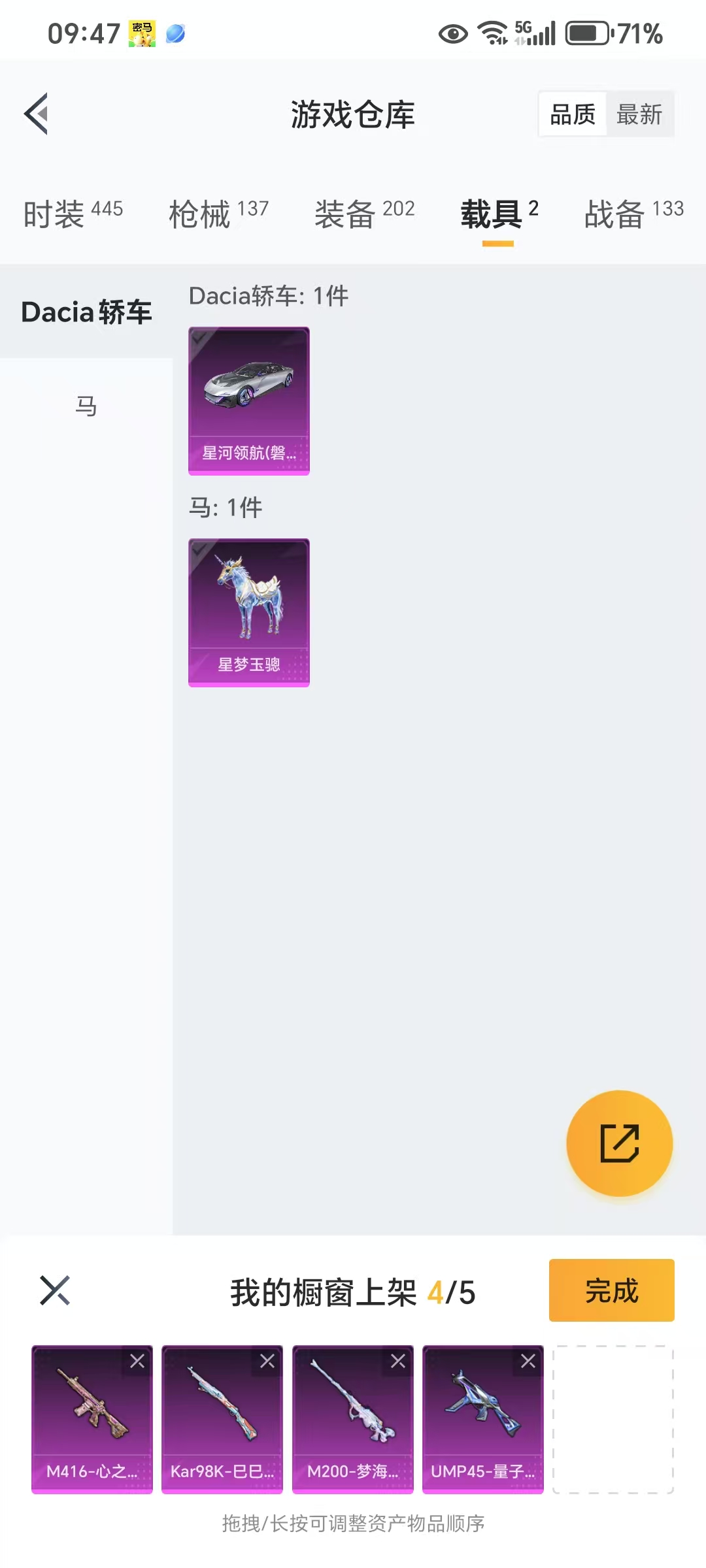The image size is (706, 1568).
Task: Select the 星河领航 car skin
Action: pos(248,400)
